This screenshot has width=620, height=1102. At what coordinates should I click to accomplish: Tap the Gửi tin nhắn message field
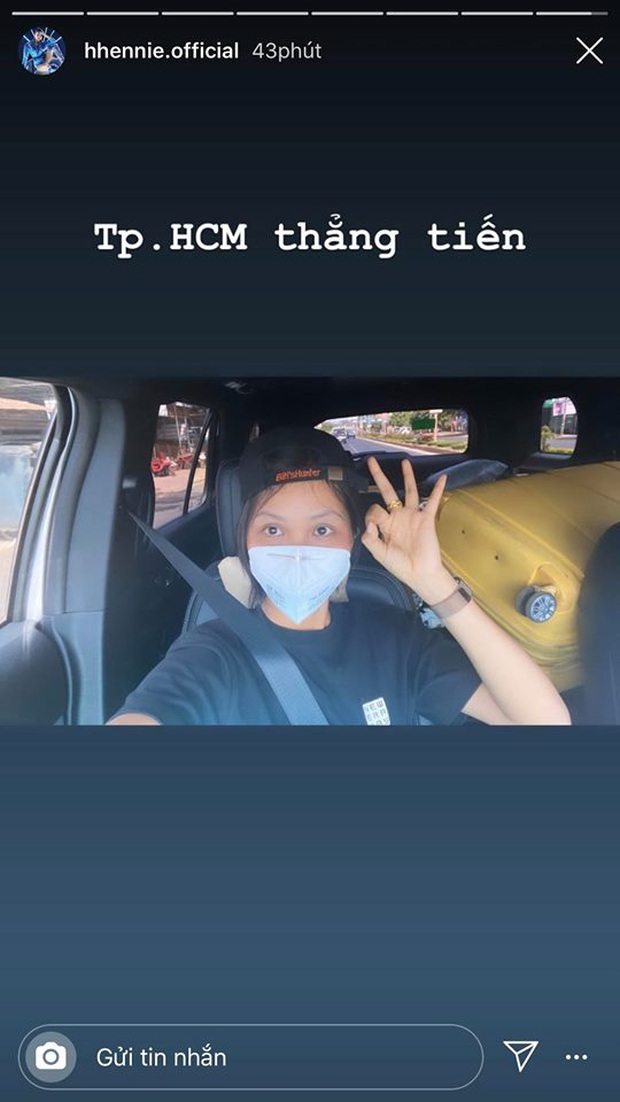click(270, 1057)
